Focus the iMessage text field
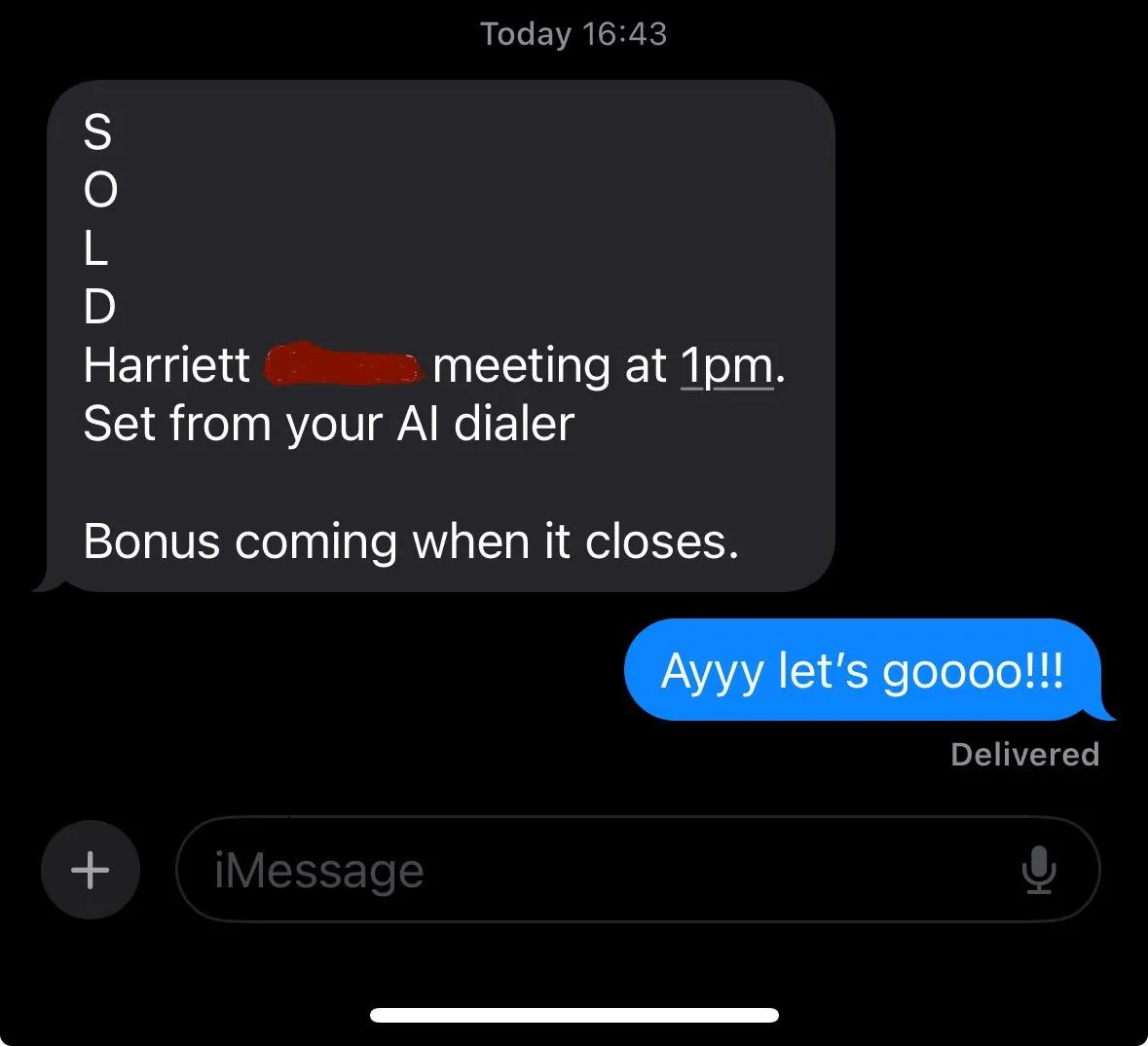Screen dimensions: 1148x1046 tap(584, 870)
